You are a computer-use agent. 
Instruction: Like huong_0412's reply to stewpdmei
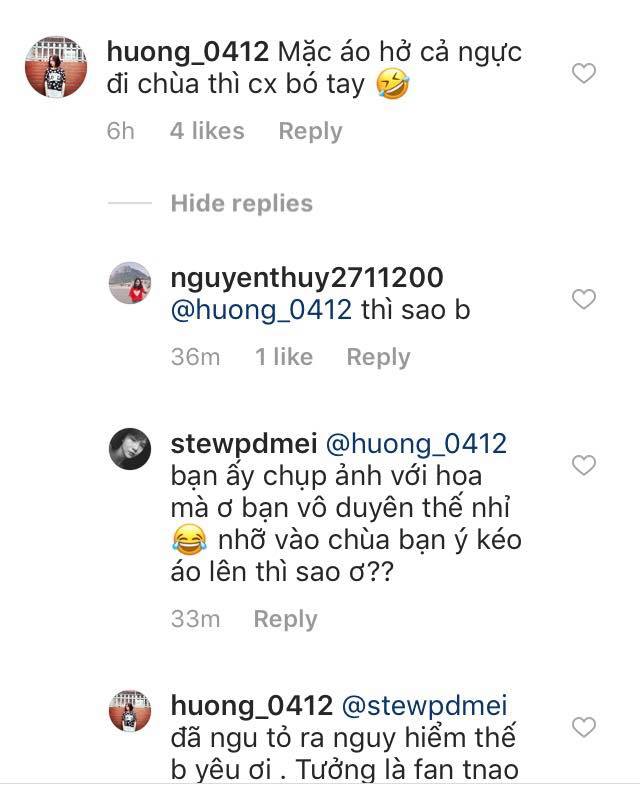coord(583,727)
